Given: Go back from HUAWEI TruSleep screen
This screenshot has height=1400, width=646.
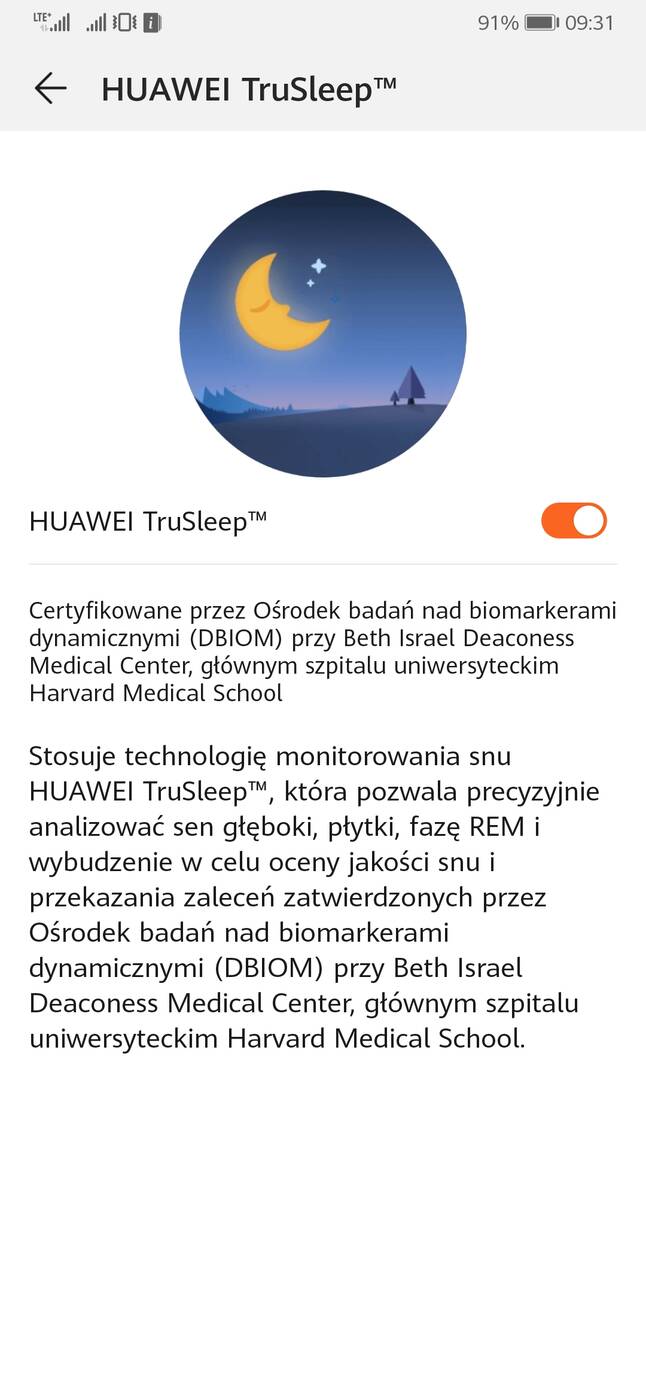Looking at the screenshot, I should (x=50, y=89).
